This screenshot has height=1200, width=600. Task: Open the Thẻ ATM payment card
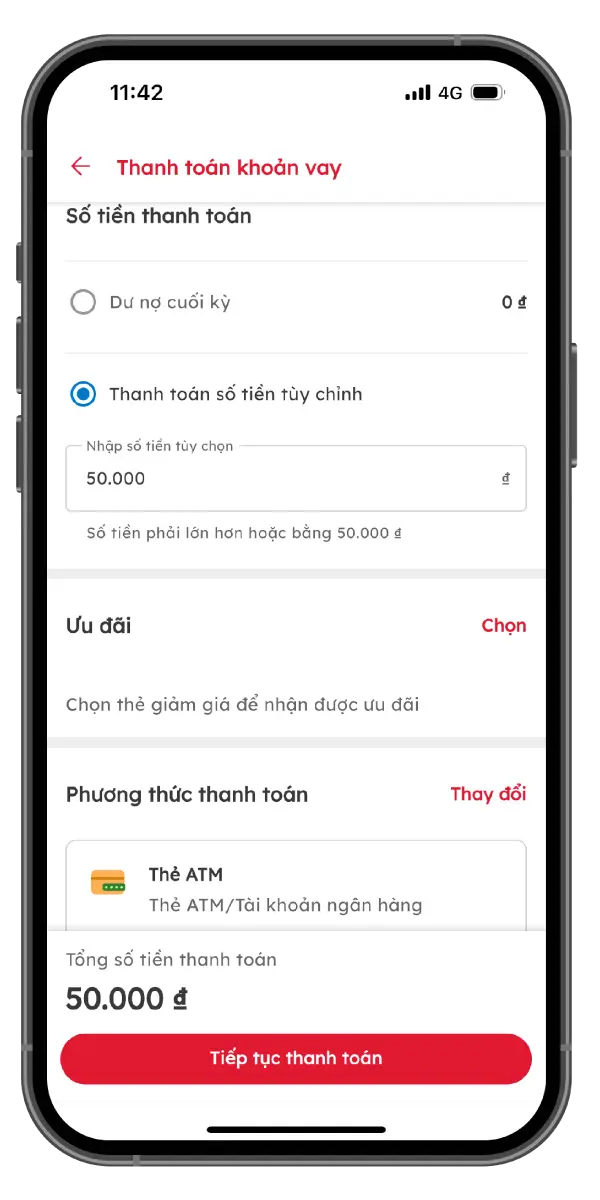coord(296,888)
